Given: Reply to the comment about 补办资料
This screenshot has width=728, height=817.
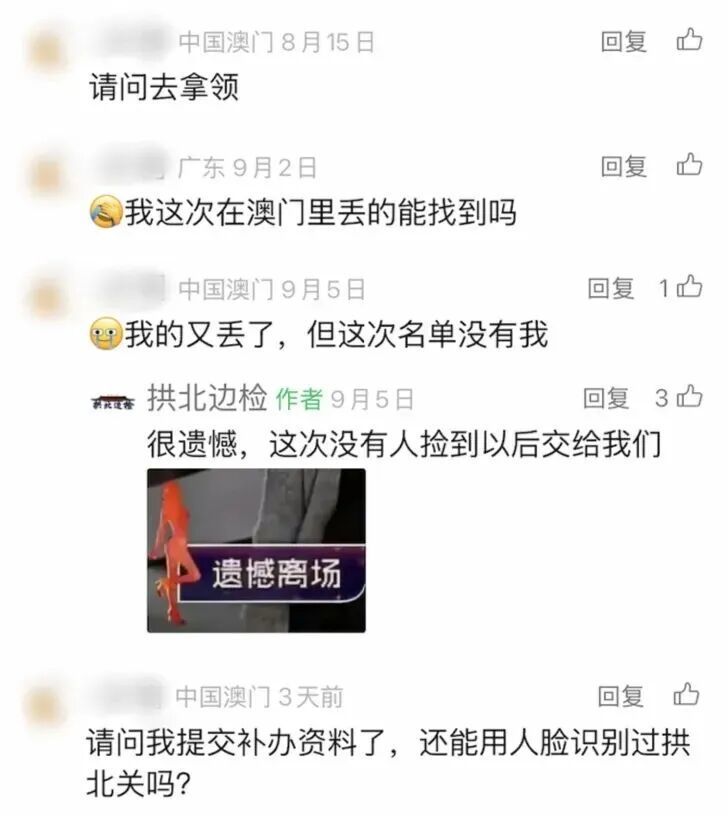Looking at the screenshot, I should (622, 696).
